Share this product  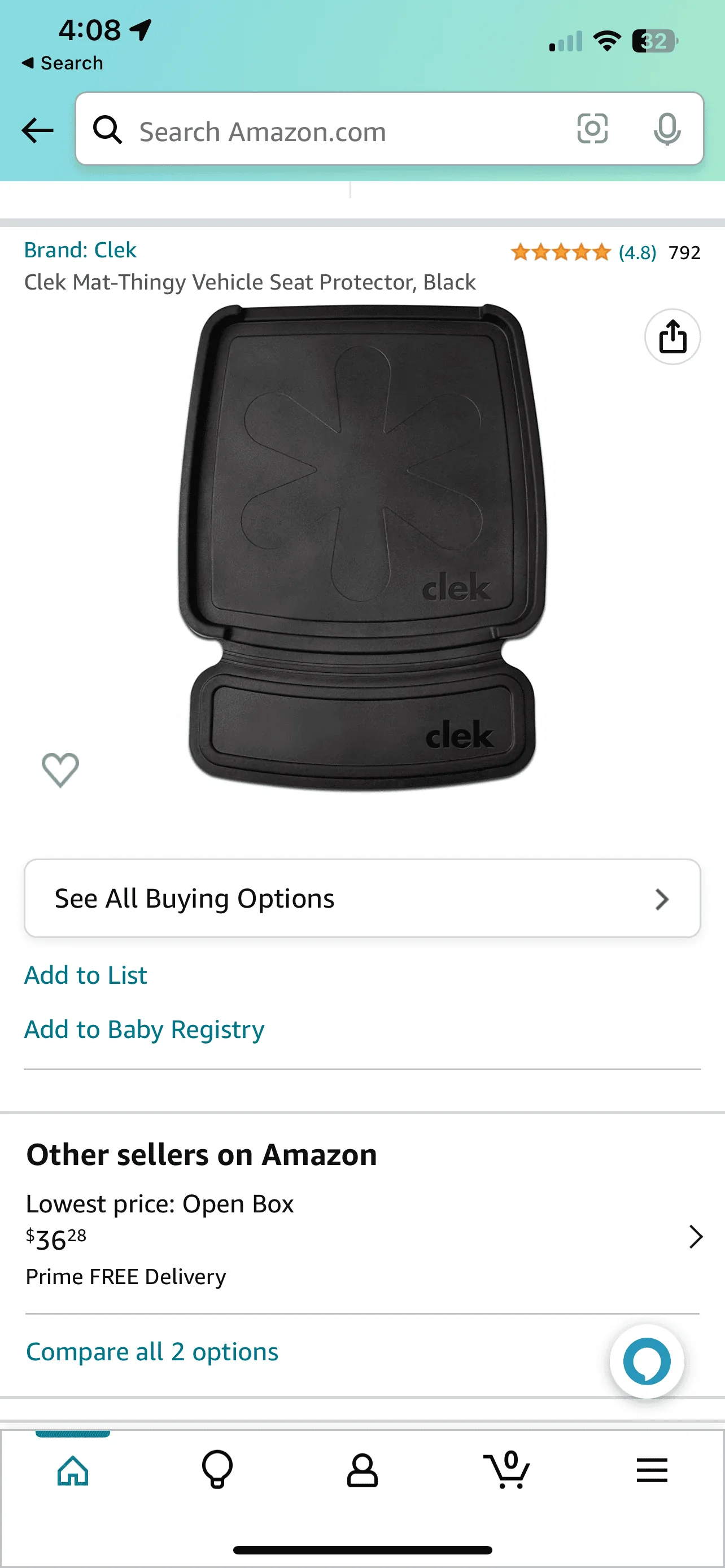pos(672,336)
